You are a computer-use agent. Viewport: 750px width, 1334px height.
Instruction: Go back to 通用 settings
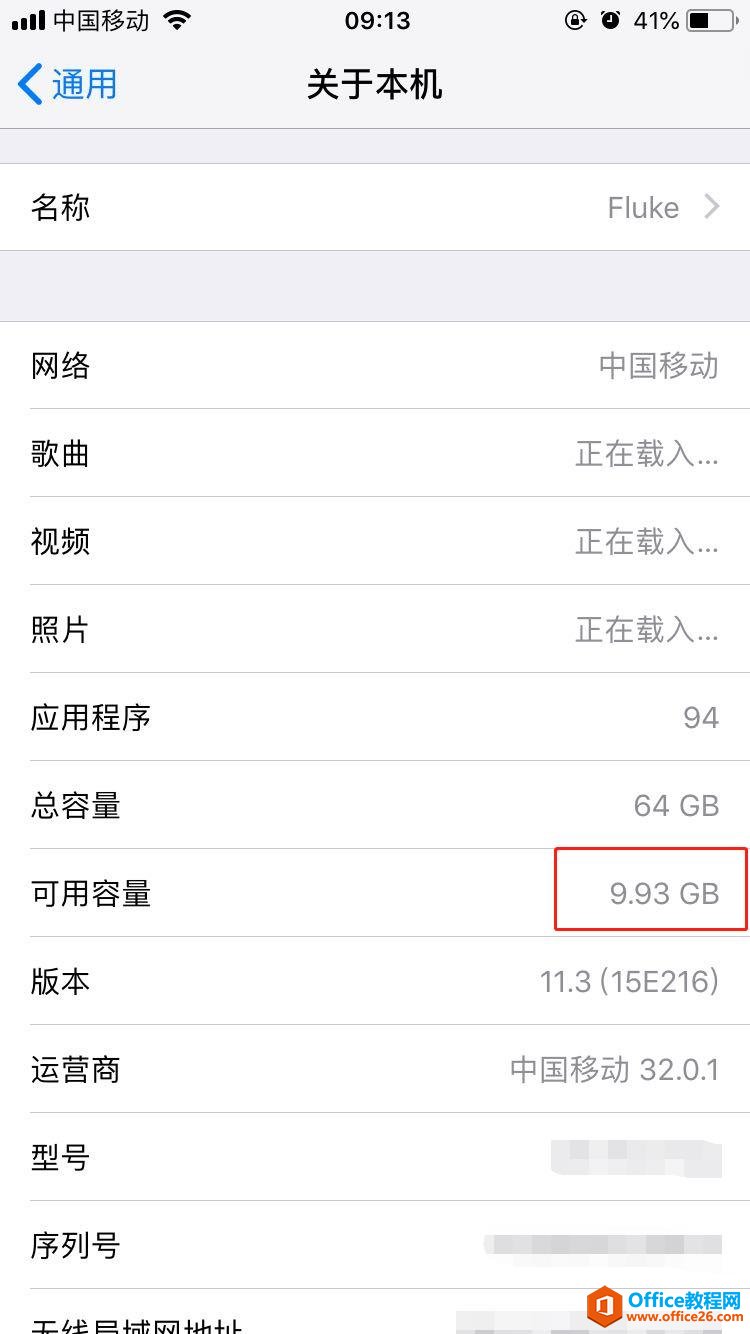point(68,85)
